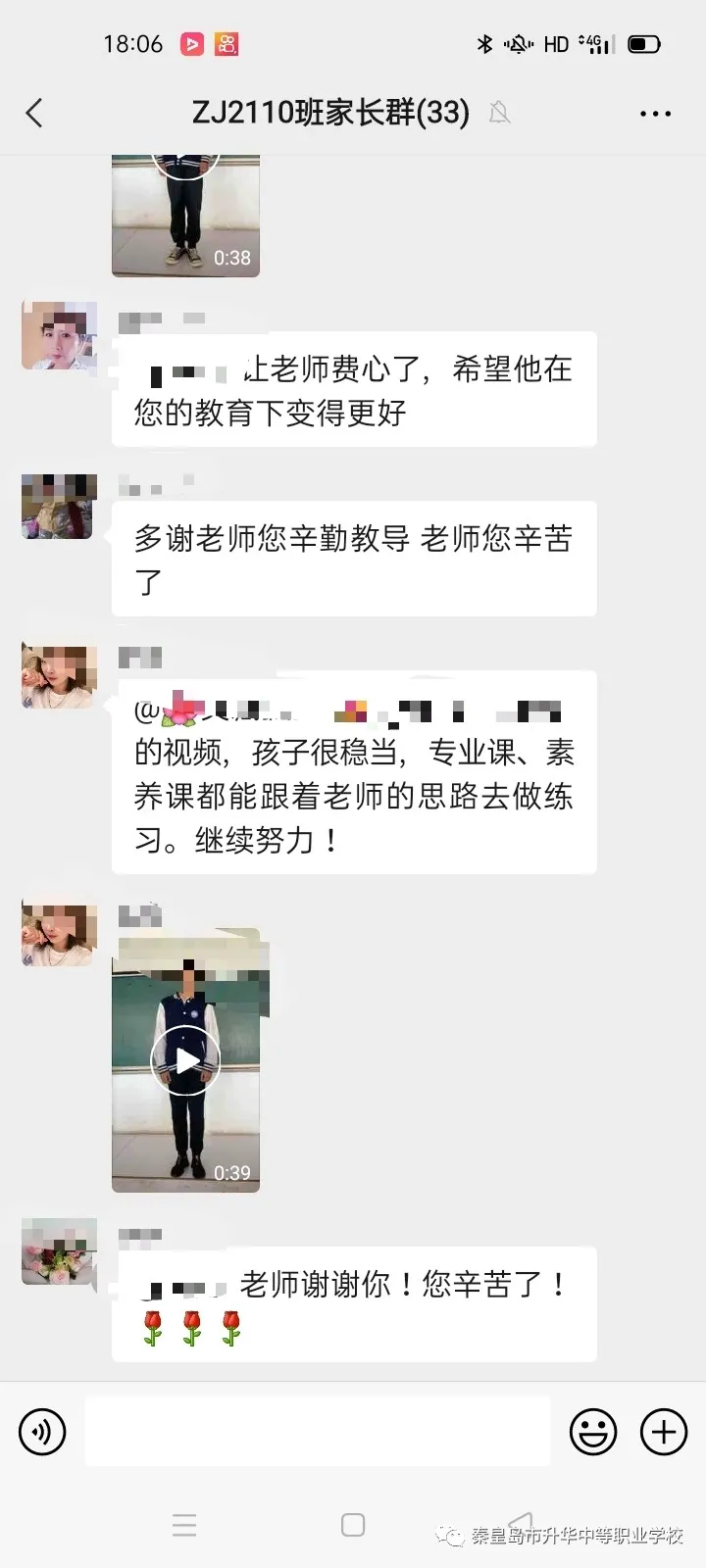Play the 0:39 video message
The width and height of the screenshot is (706, 1568).
pyautogui.click(x=185, y=1059)
